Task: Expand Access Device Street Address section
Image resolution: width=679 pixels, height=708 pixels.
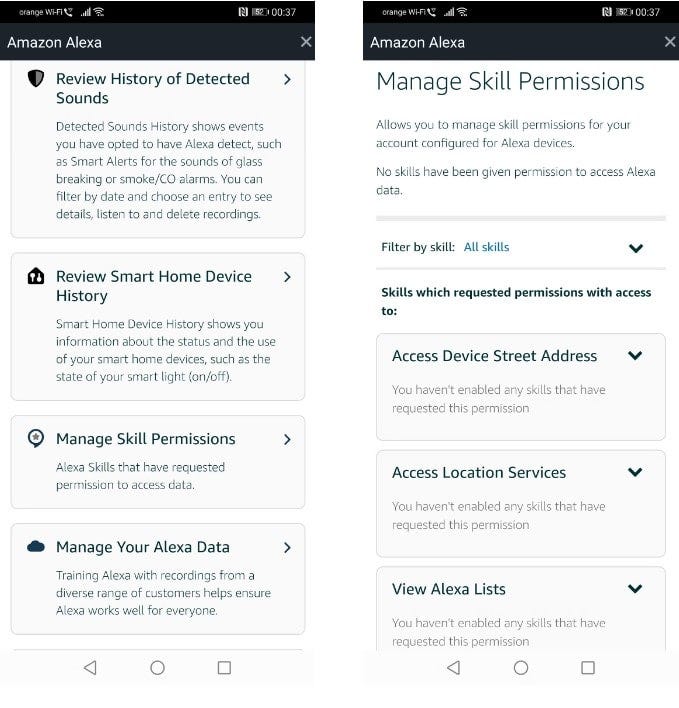Action: click(634, 356)
